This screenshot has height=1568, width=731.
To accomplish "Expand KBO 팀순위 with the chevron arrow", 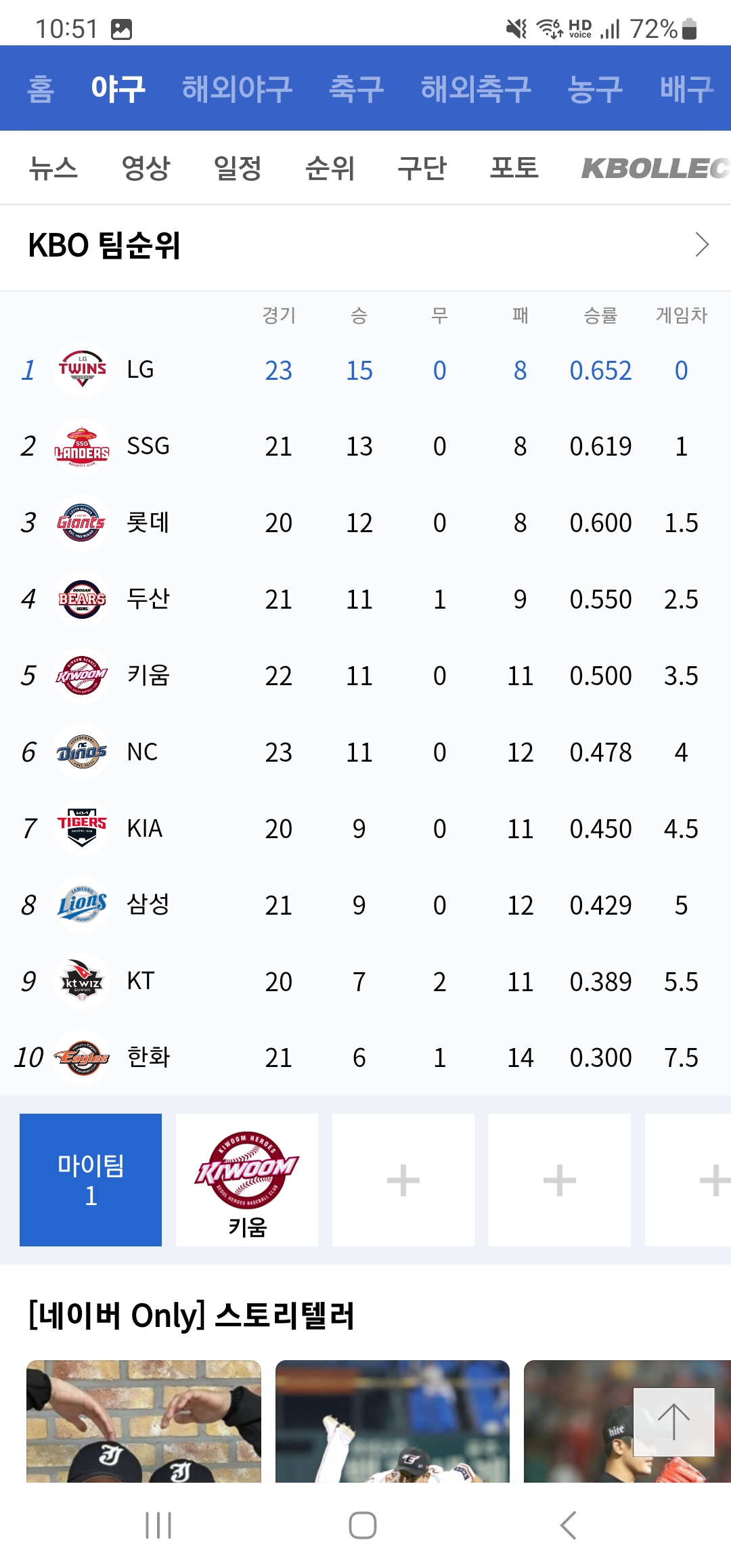I will coord(702,244).
